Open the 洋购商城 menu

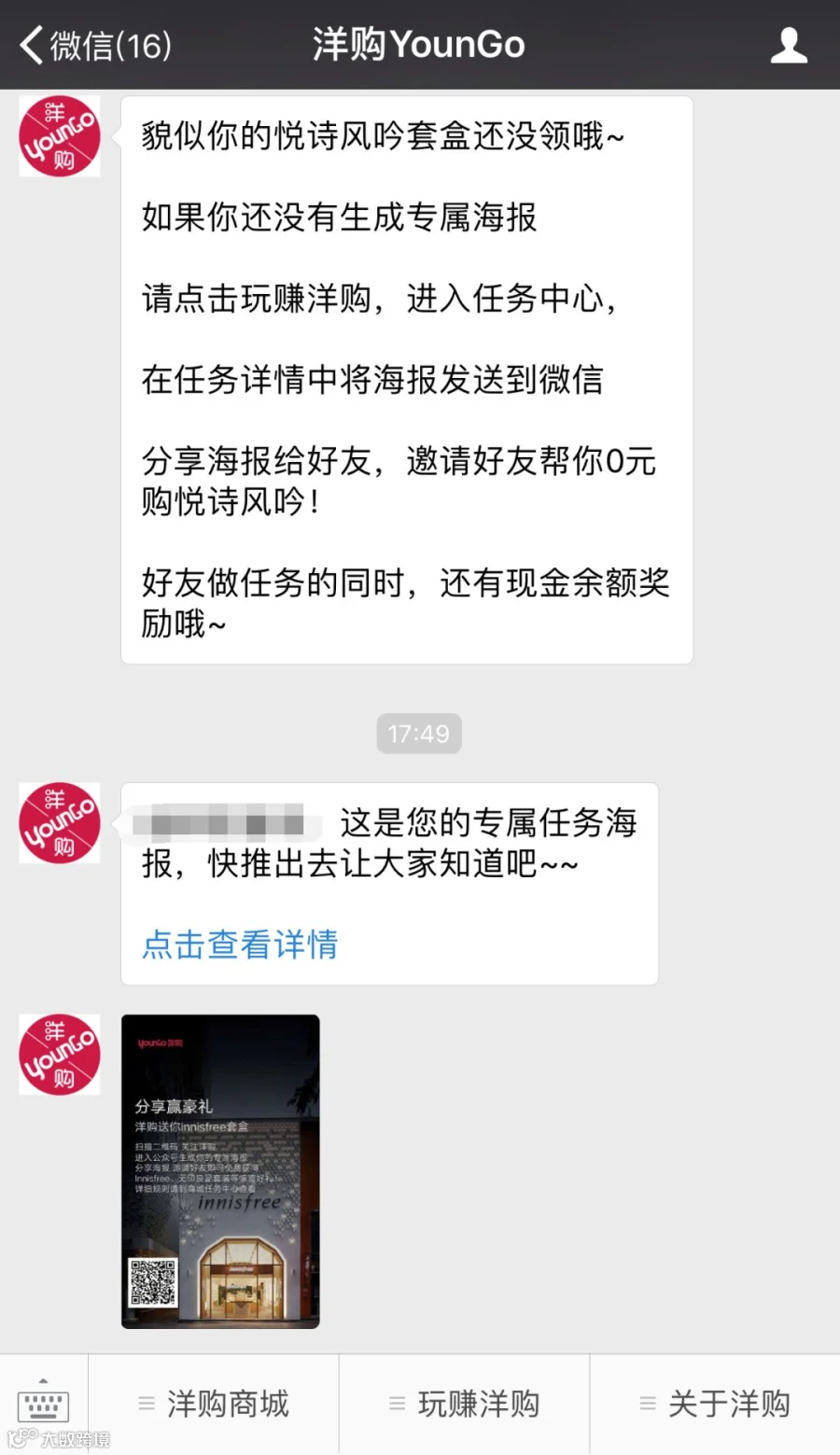(214, 1404)
